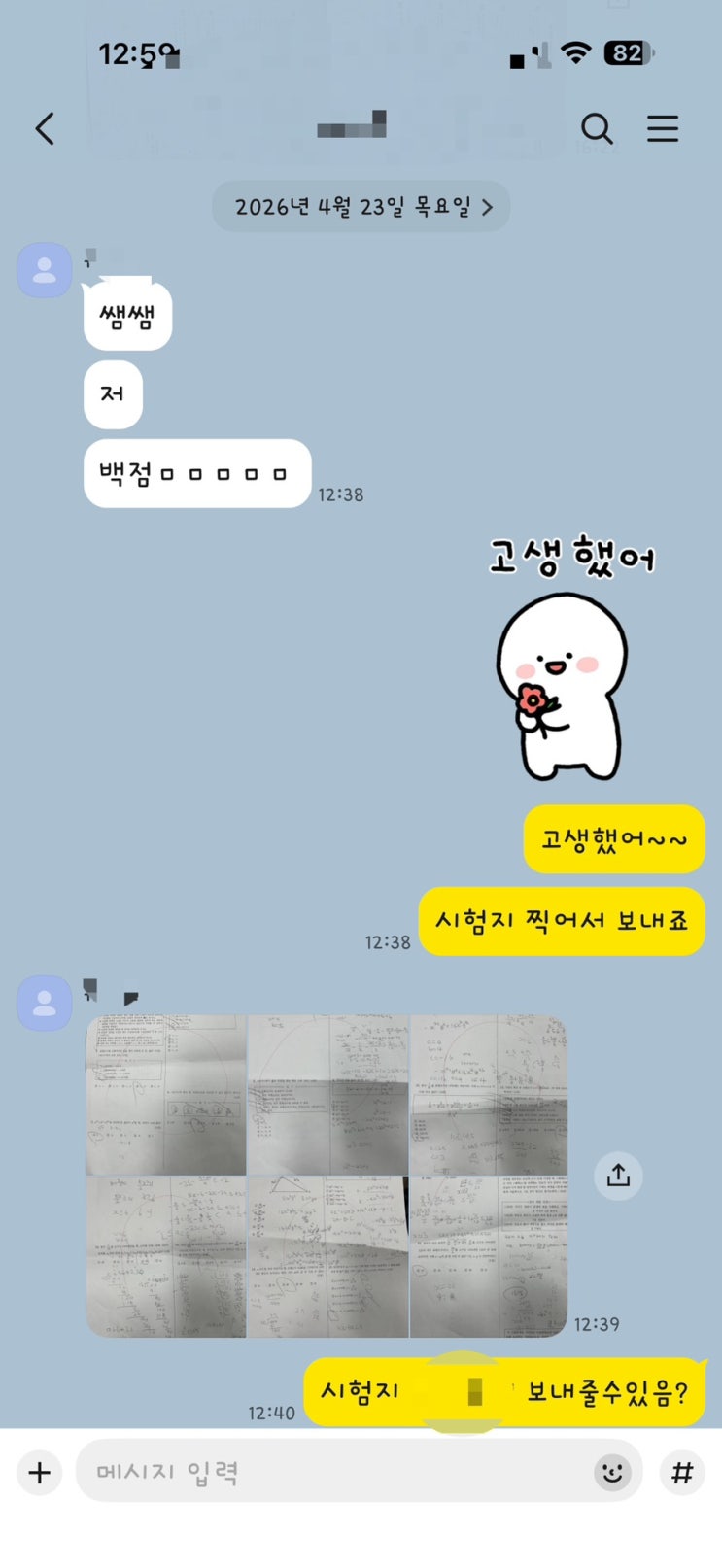This screenshot has width=722, height=1568.
Task: Open the emoticon picker
Action: (x=612, y=1473)
